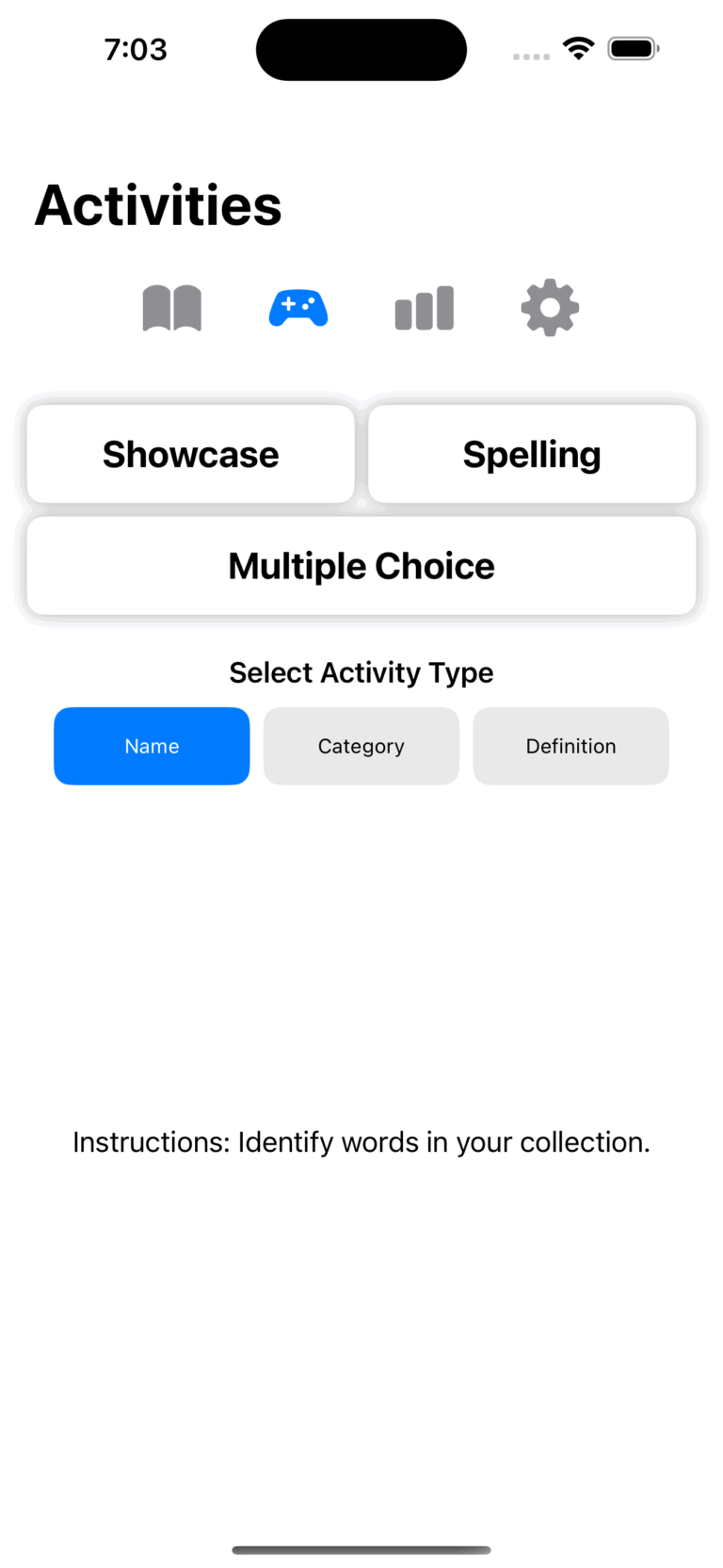
Task: Tap the Activities title heading
Action: [157, 205]
